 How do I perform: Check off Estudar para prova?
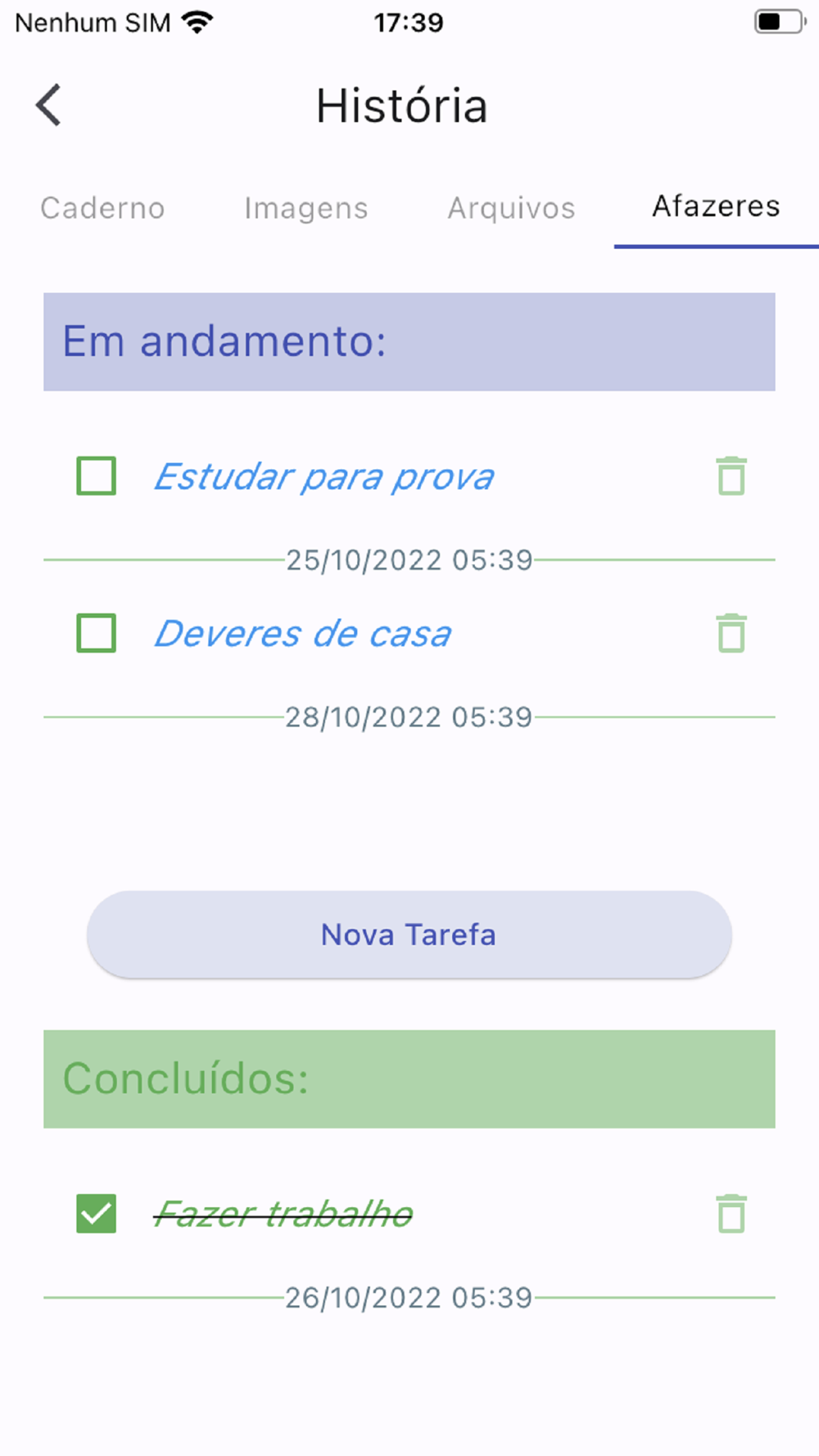click(x=97, y=476)
